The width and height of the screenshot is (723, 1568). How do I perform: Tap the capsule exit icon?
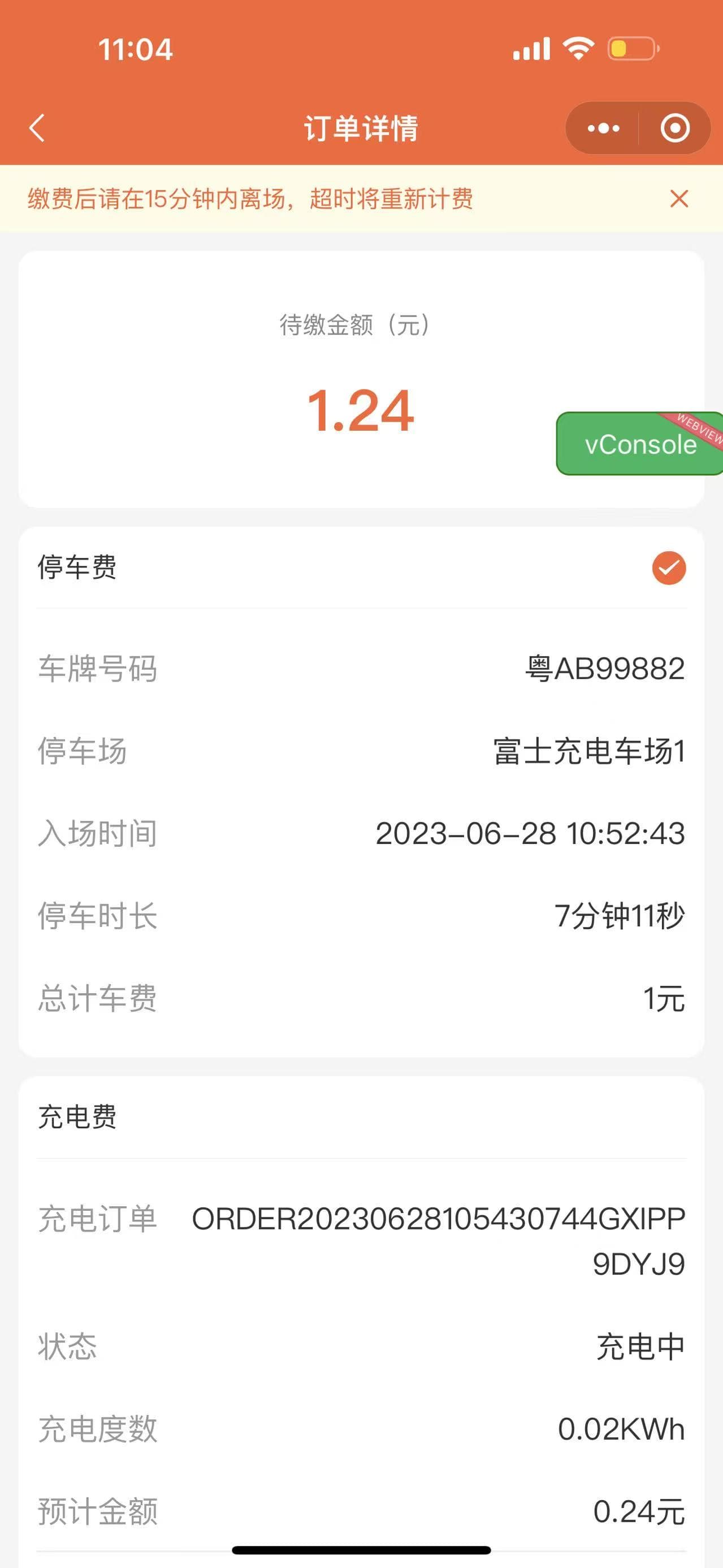tap(673, 128)
